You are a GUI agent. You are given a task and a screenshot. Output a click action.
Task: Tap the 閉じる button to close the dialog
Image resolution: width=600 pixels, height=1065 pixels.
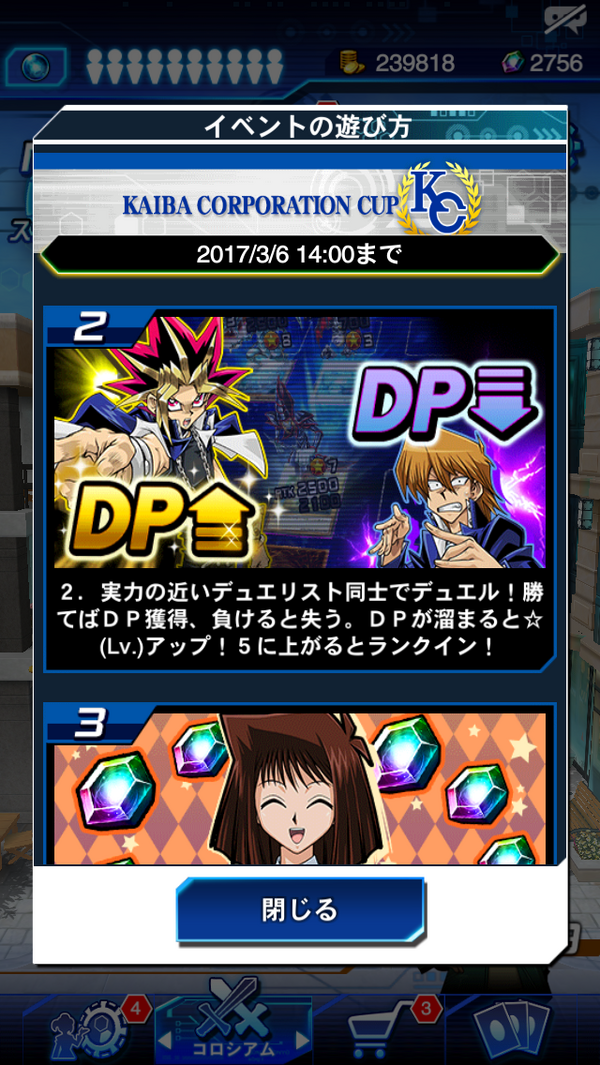(x=300, y=910)
